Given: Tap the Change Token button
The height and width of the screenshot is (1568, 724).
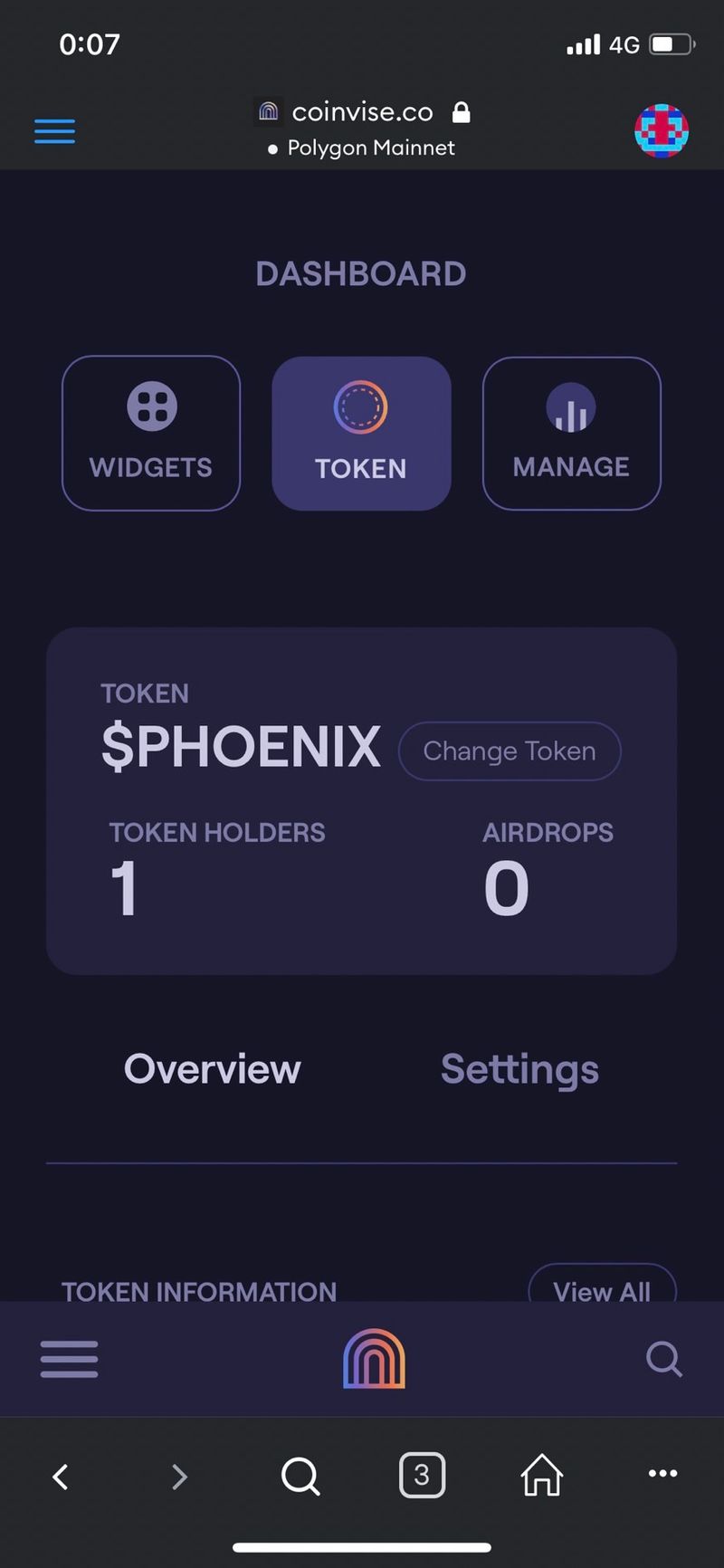Looking at the screenshot, I should tap(510, 751).
